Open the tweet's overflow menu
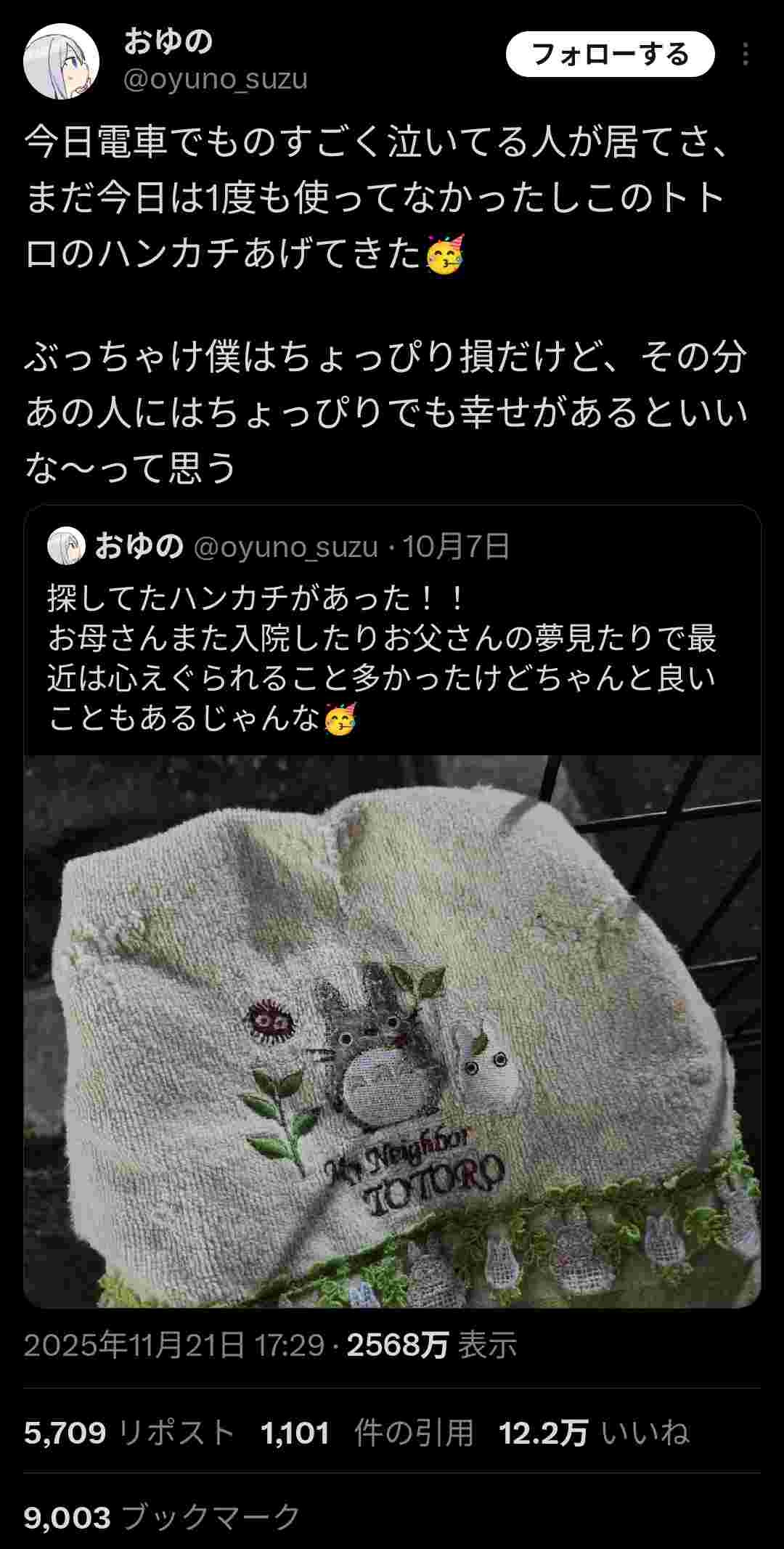Screen dimensions: 784x1549 [x=746, y=54]
